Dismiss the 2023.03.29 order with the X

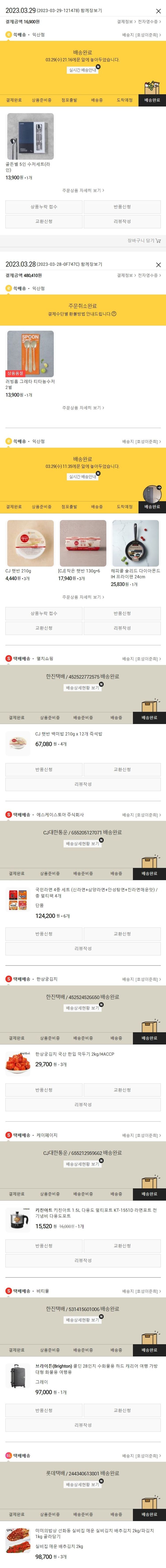click(x=159, y=11)
